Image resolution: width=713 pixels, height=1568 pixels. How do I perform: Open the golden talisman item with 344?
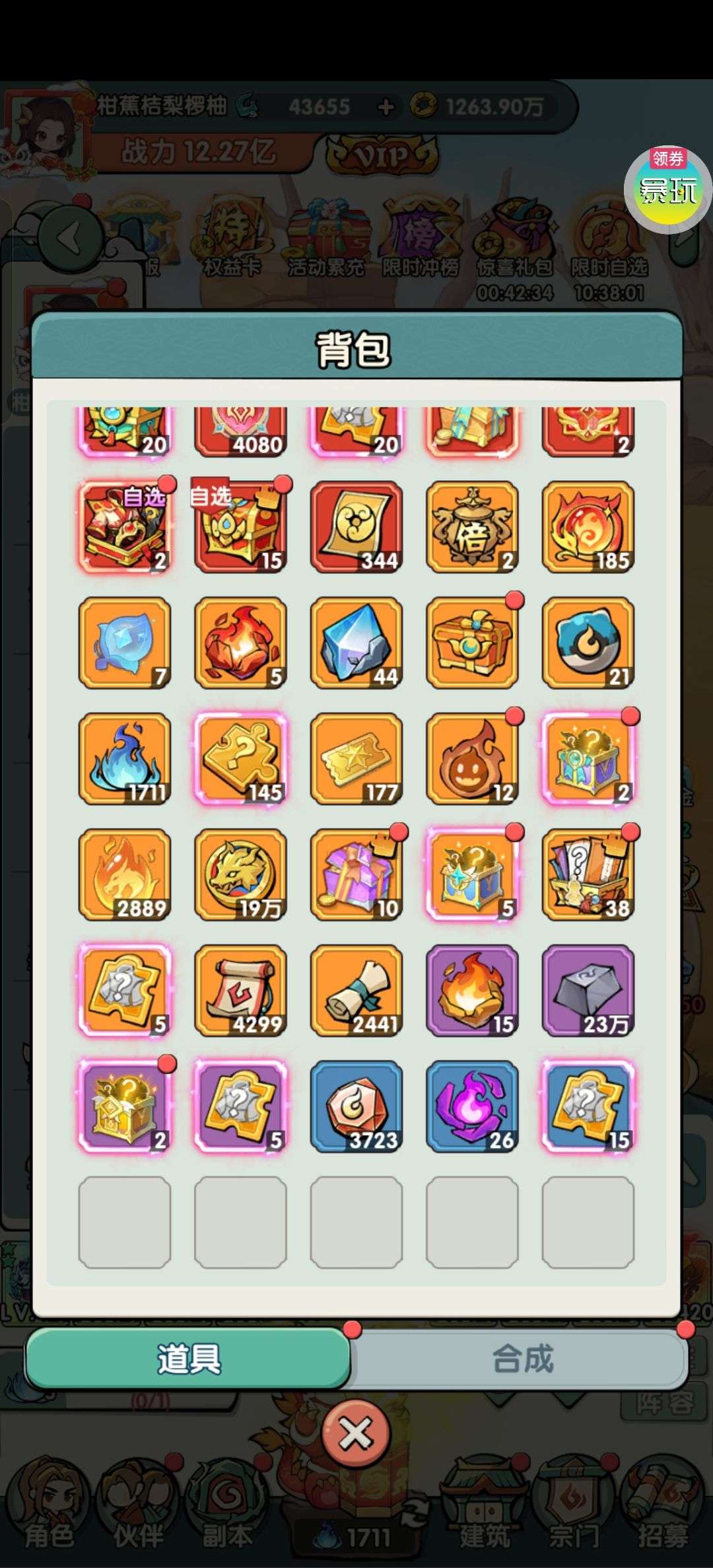[x=356, y=526]
